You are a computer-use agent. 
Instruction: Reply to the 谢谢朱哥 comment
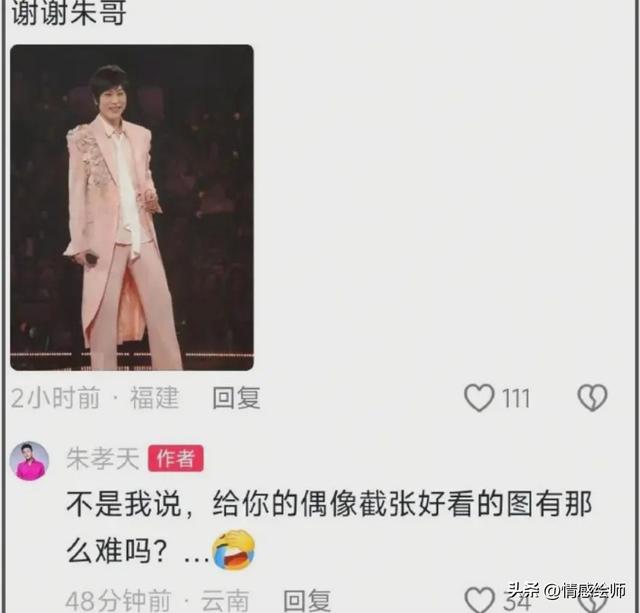[x=236, y=398]
